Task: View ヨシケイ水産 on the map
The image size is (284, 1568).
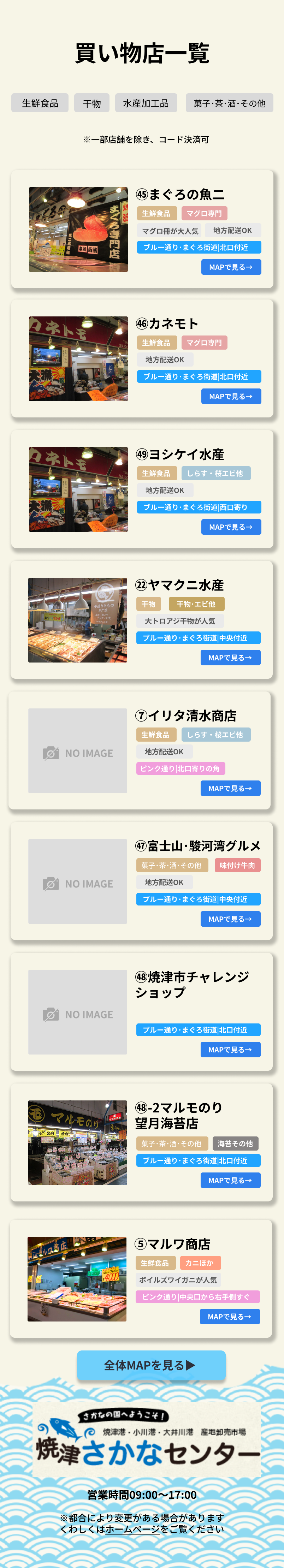Action: (x=231, y=527)
